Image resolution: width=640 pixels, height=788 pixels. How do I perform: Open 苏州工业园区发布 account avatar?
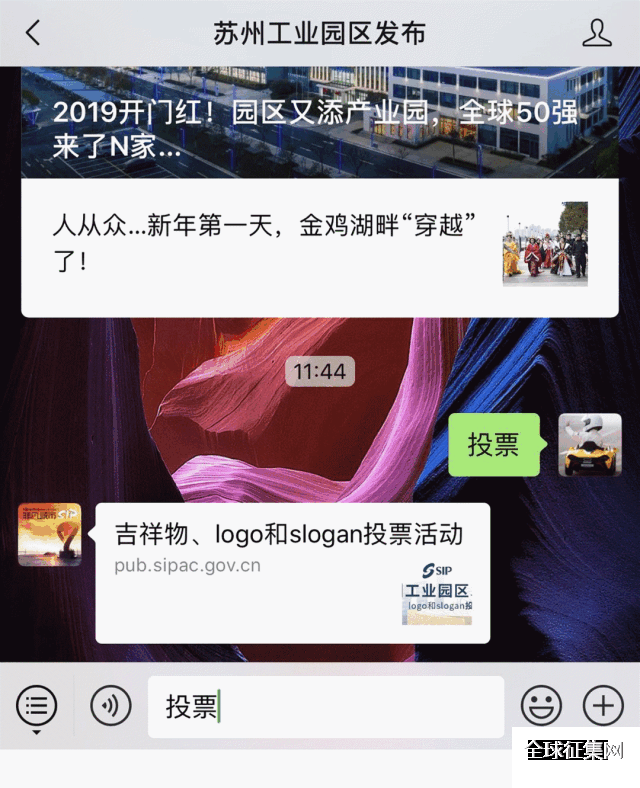tap(50, 535)
